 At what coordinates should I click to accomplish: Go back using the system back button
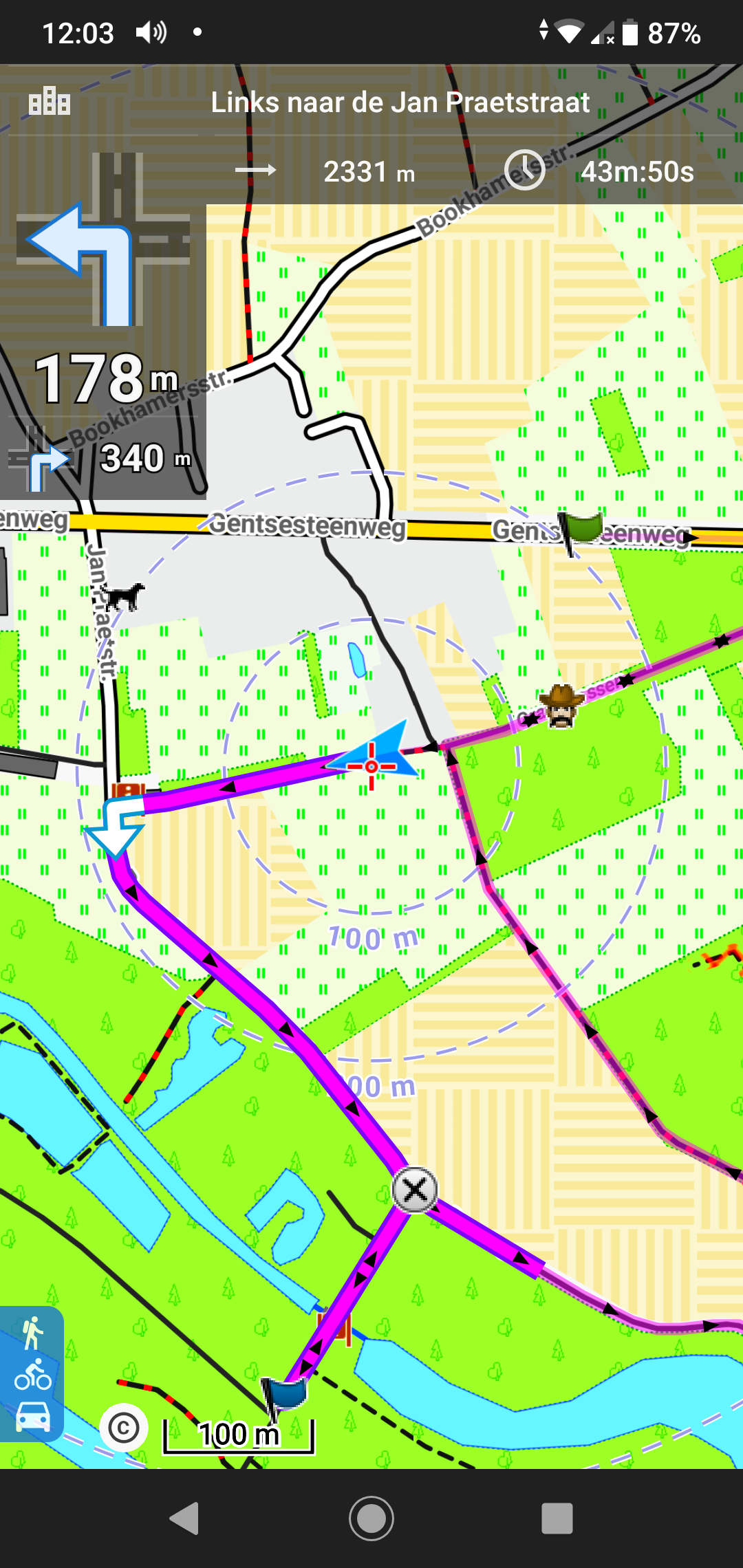coord(184,1518)
